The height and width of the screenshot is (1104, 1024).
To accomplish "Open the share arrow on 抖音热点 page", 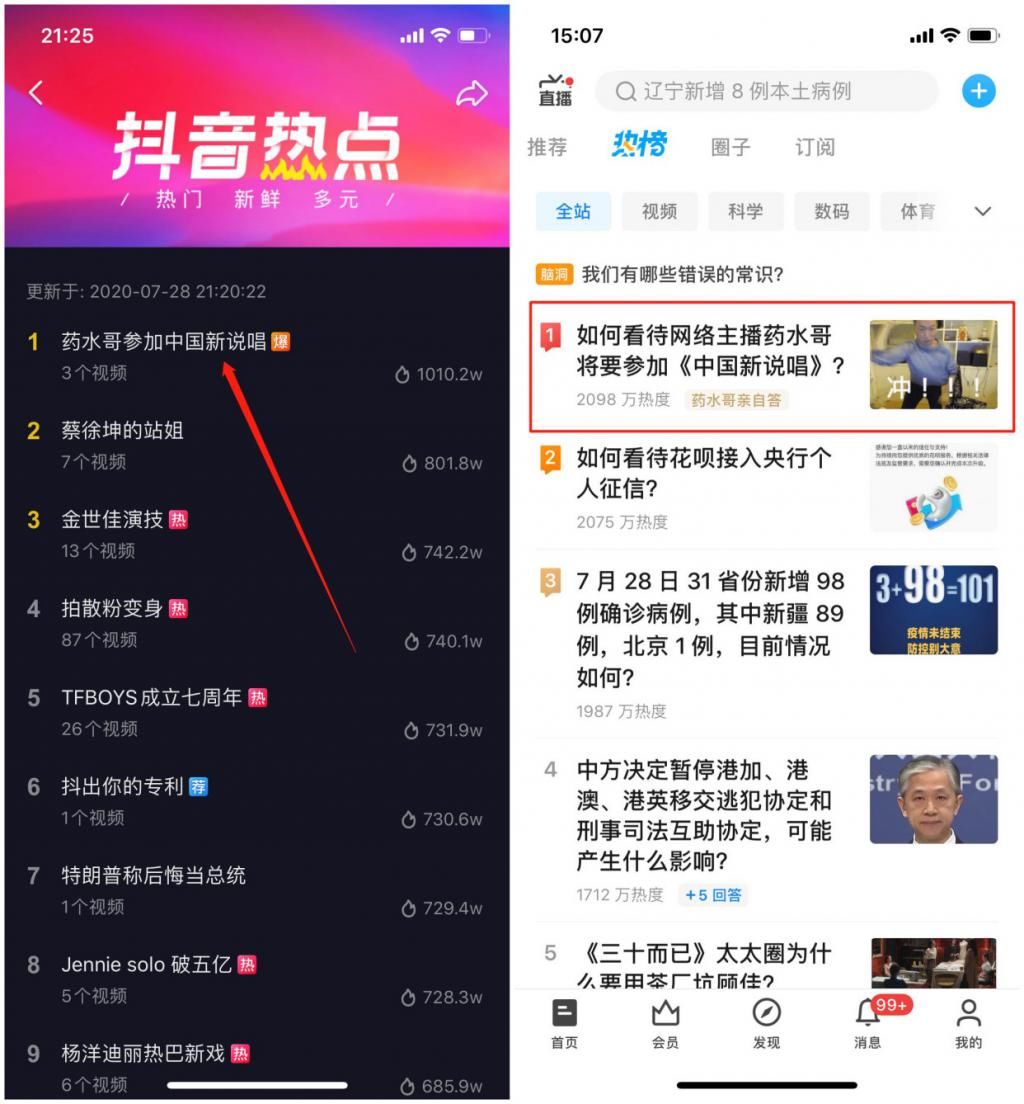I will click(472, 92).
